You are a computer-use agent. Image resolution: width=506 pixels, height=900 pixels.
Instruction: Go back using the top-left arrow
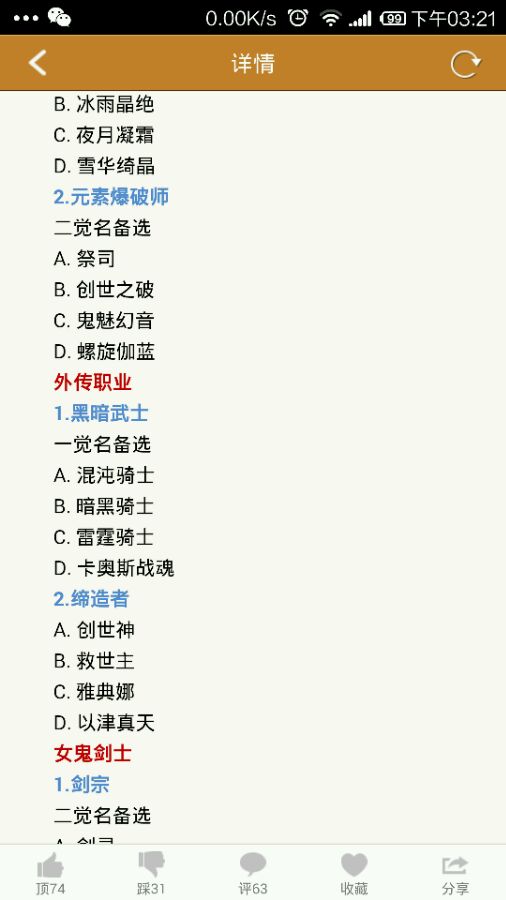point(38,63)
